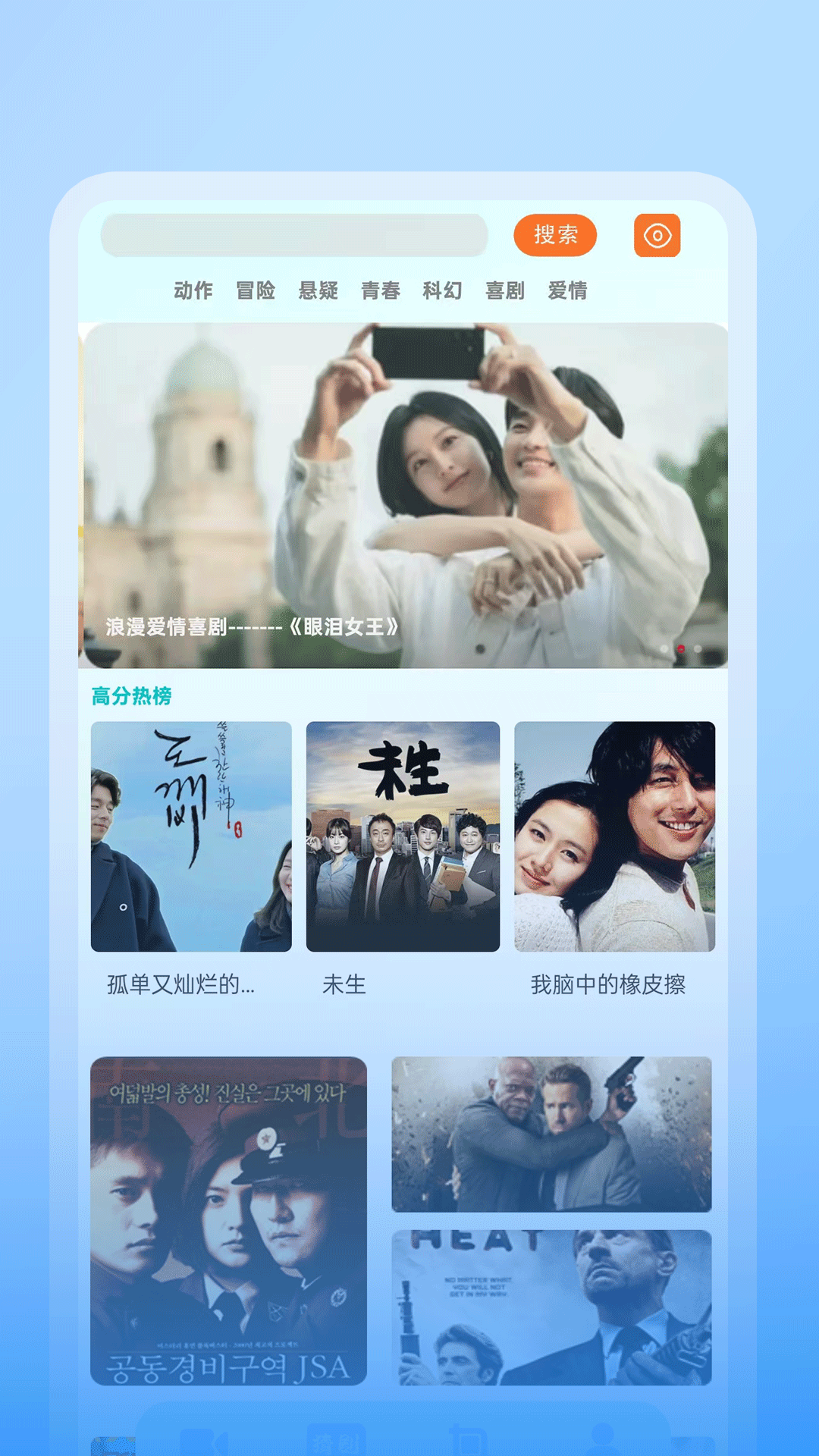Select the first carousel page dot
819x1456 pixels.
coord(664,648)
